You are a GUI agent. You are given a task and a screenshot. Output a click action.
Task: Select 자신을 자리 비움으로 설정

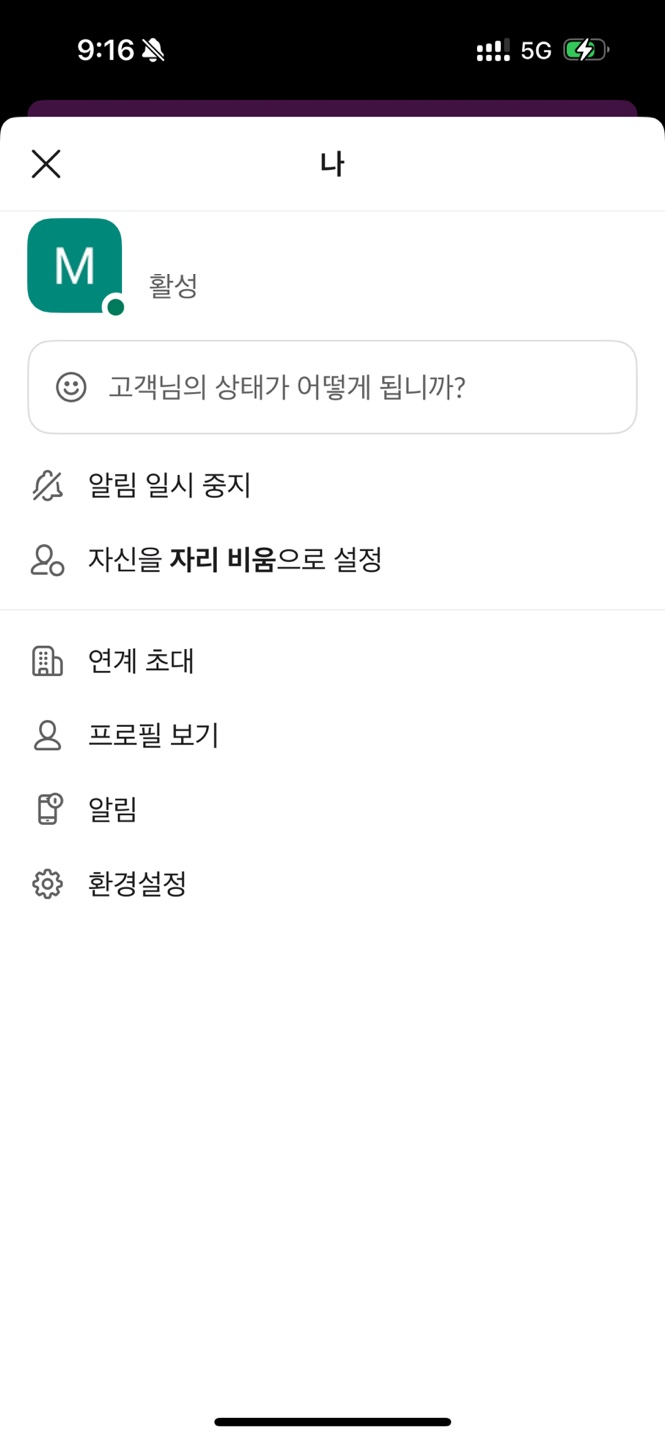(x=332, y=560)
